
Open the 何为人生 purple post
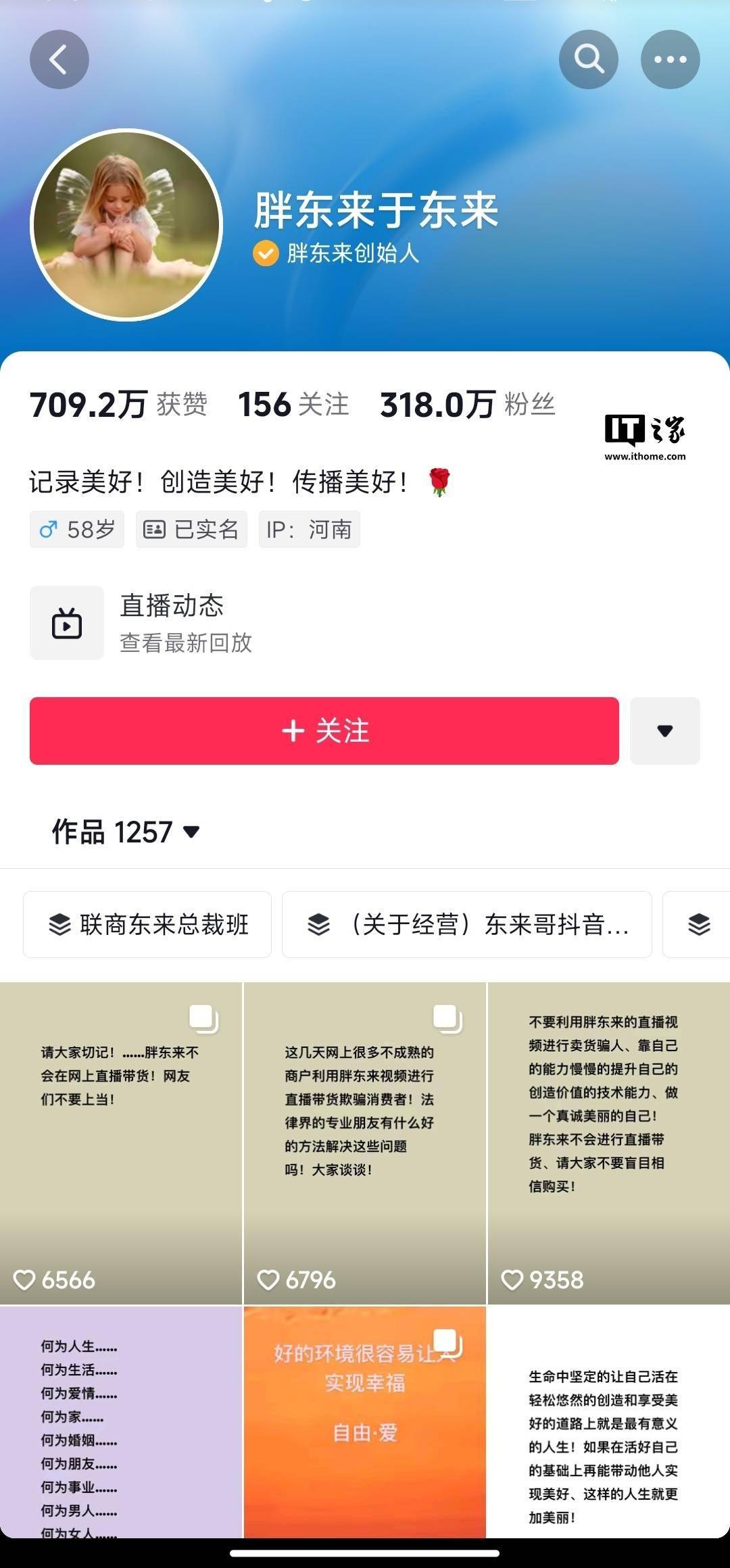(121, 1422)
